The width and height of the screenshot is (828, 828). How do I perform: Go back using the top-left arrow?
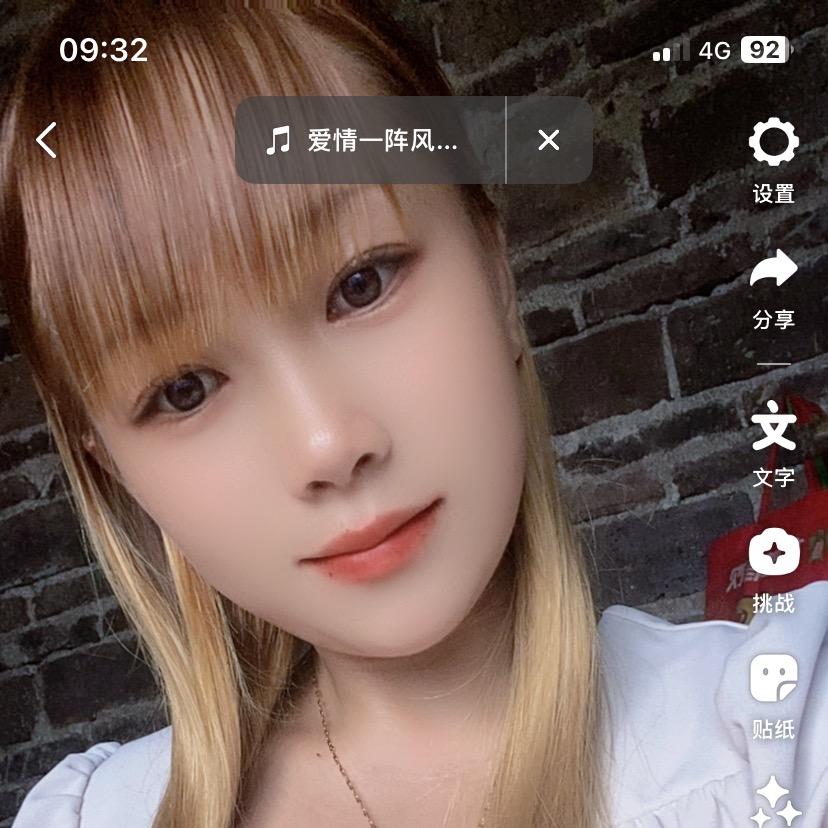47,140
